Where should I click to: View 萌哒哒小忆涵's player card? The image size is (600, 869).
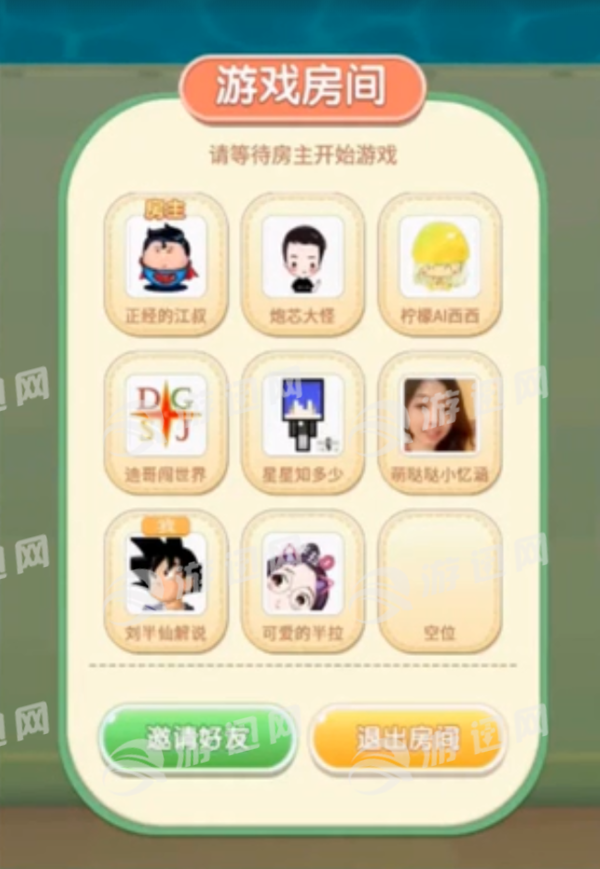(440, 422)
